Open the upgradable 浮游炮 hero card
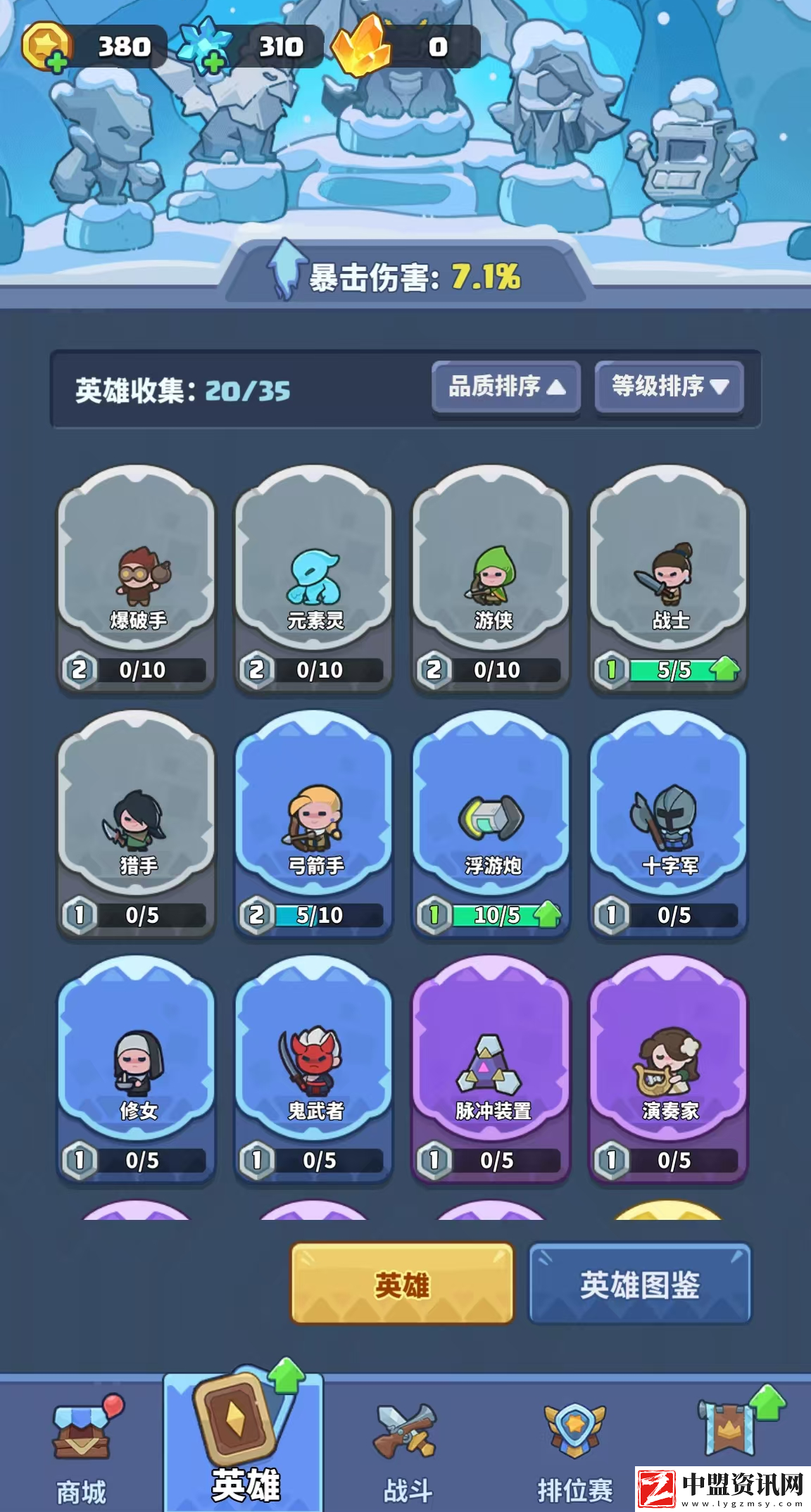The image size is (811, 1512). tap(491, 824)
